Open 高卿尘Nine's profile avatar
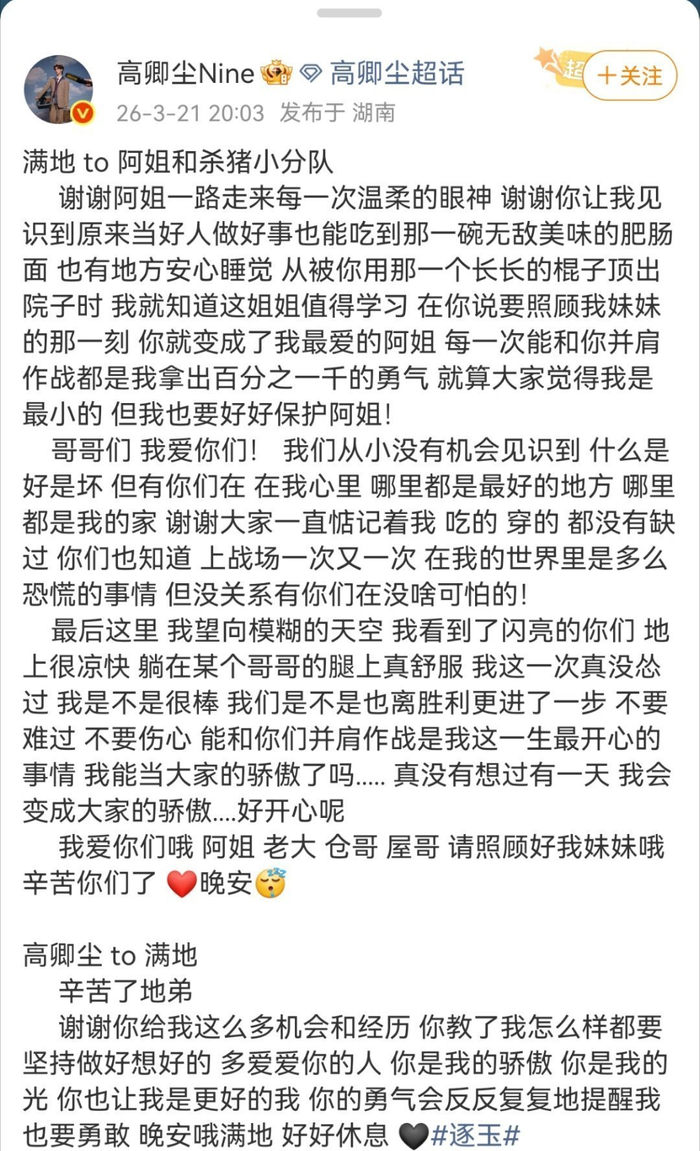700x1151 pixels. pyautogui.click(x=58, y=89)
